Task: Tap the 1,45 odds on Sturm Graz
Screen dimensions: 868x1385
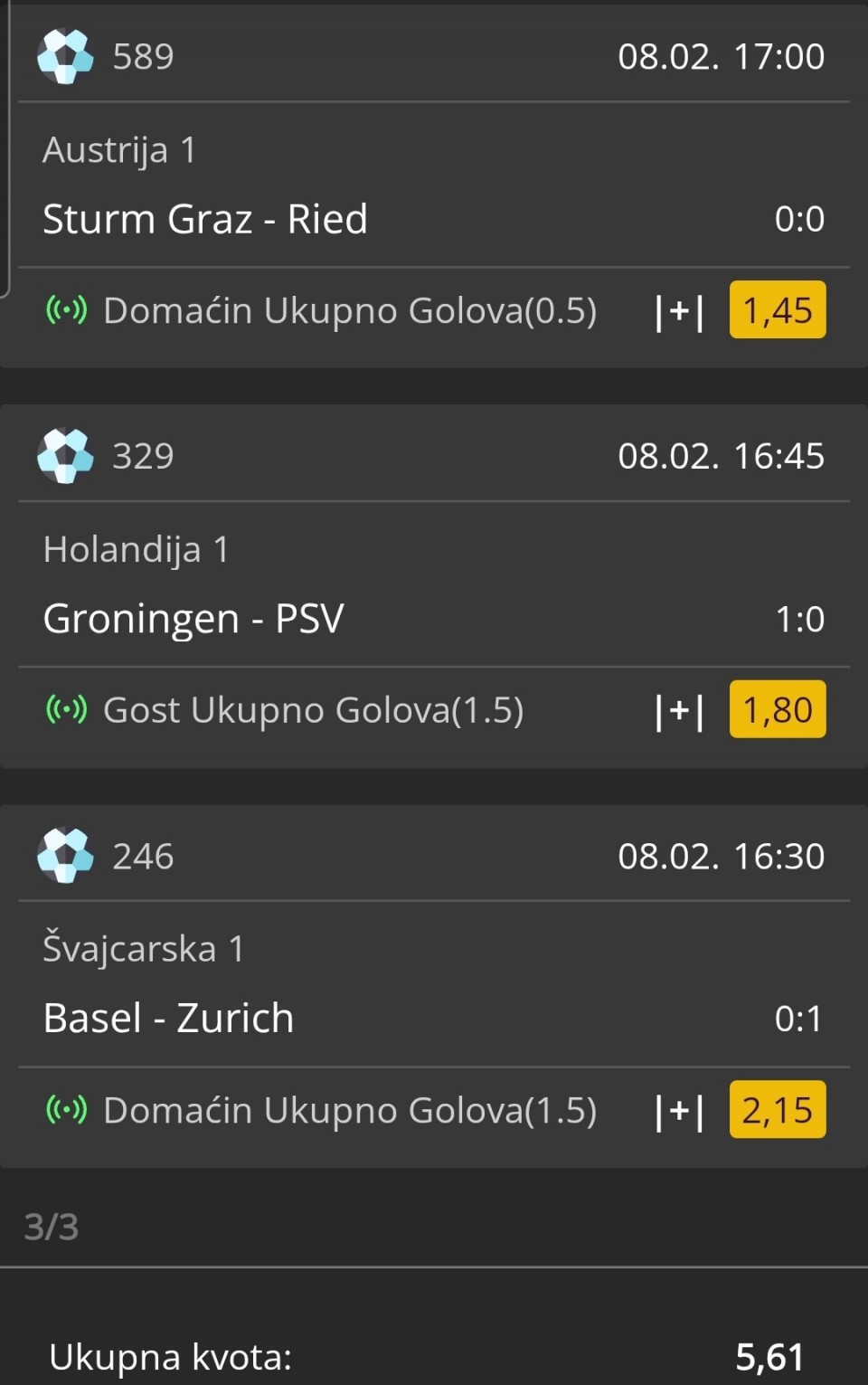Action: (777, 310)
